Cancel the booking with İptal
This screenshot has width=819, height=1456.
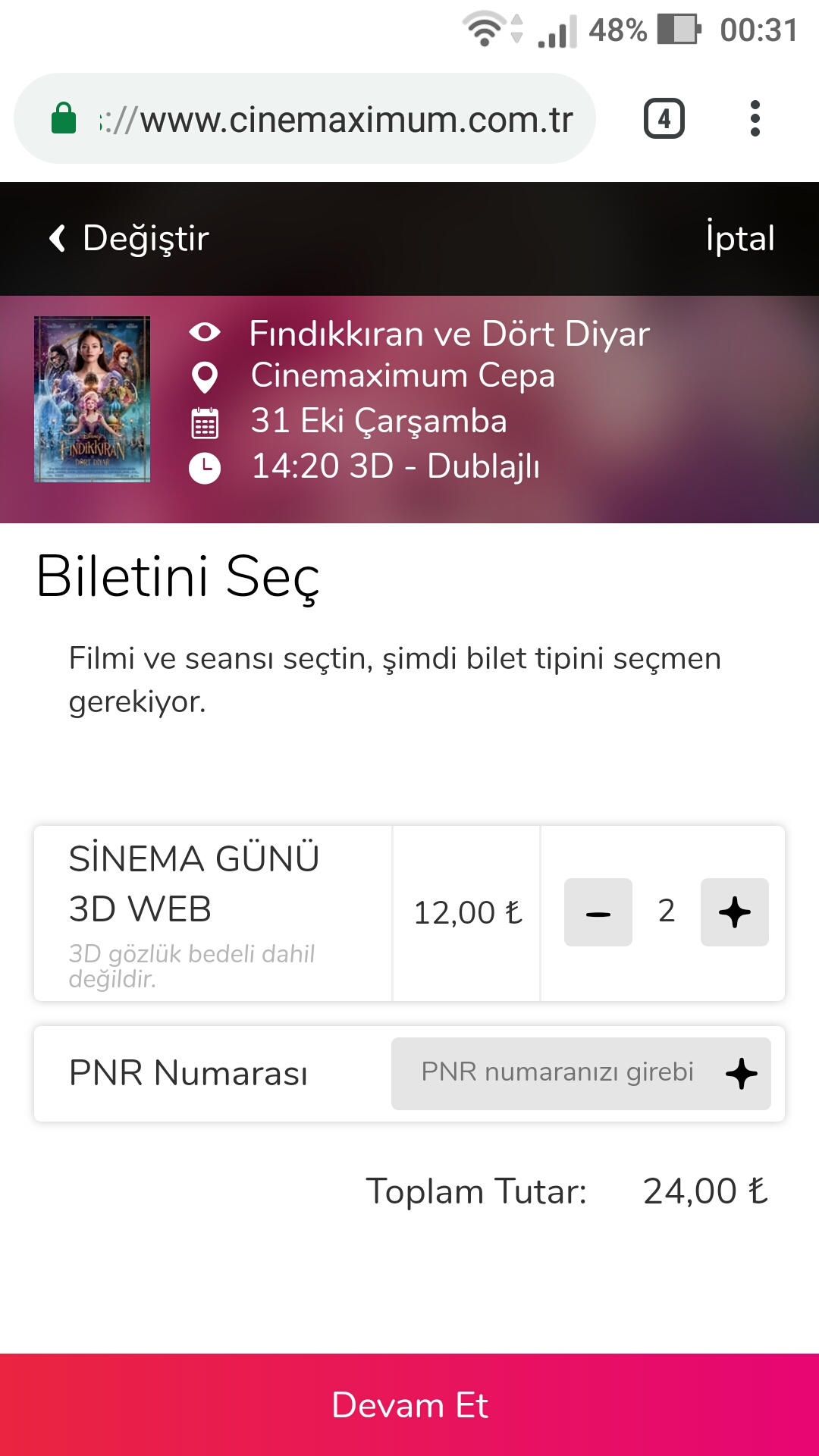pos(739,238)
